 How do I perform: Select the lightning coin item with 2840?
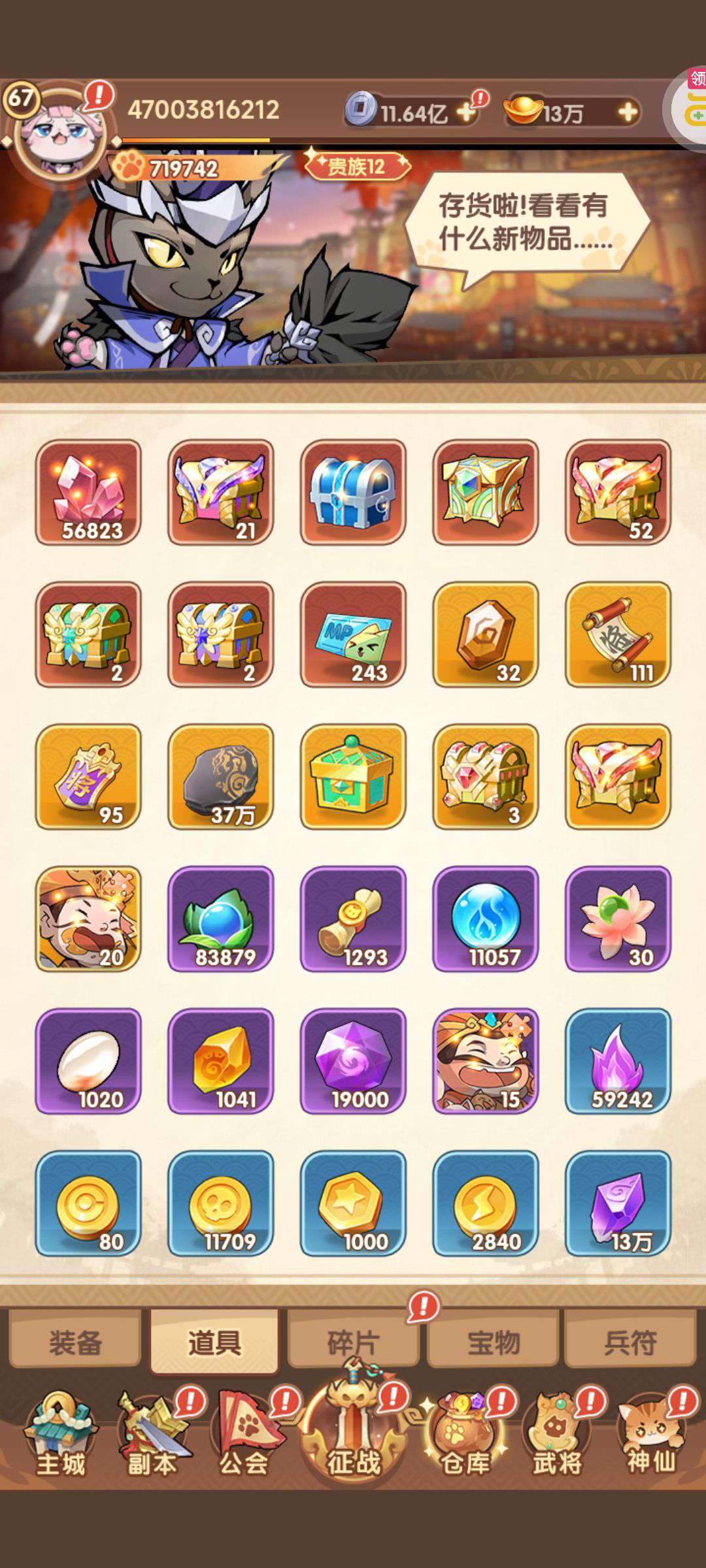pyautogui.click(x=485, y=1203)
